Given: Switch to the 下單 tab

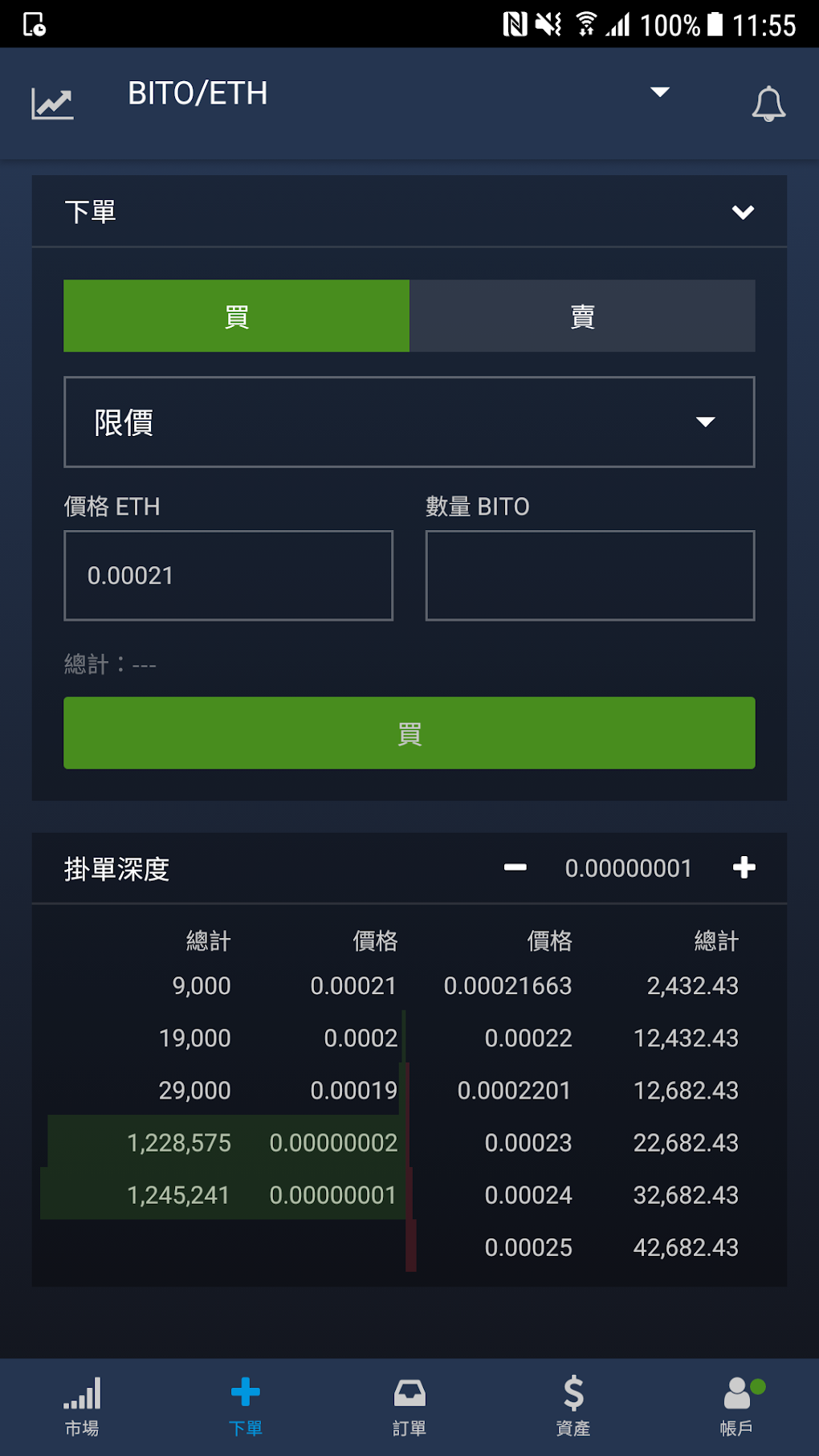Looking at the screenshot, I should coord(246,1406).
